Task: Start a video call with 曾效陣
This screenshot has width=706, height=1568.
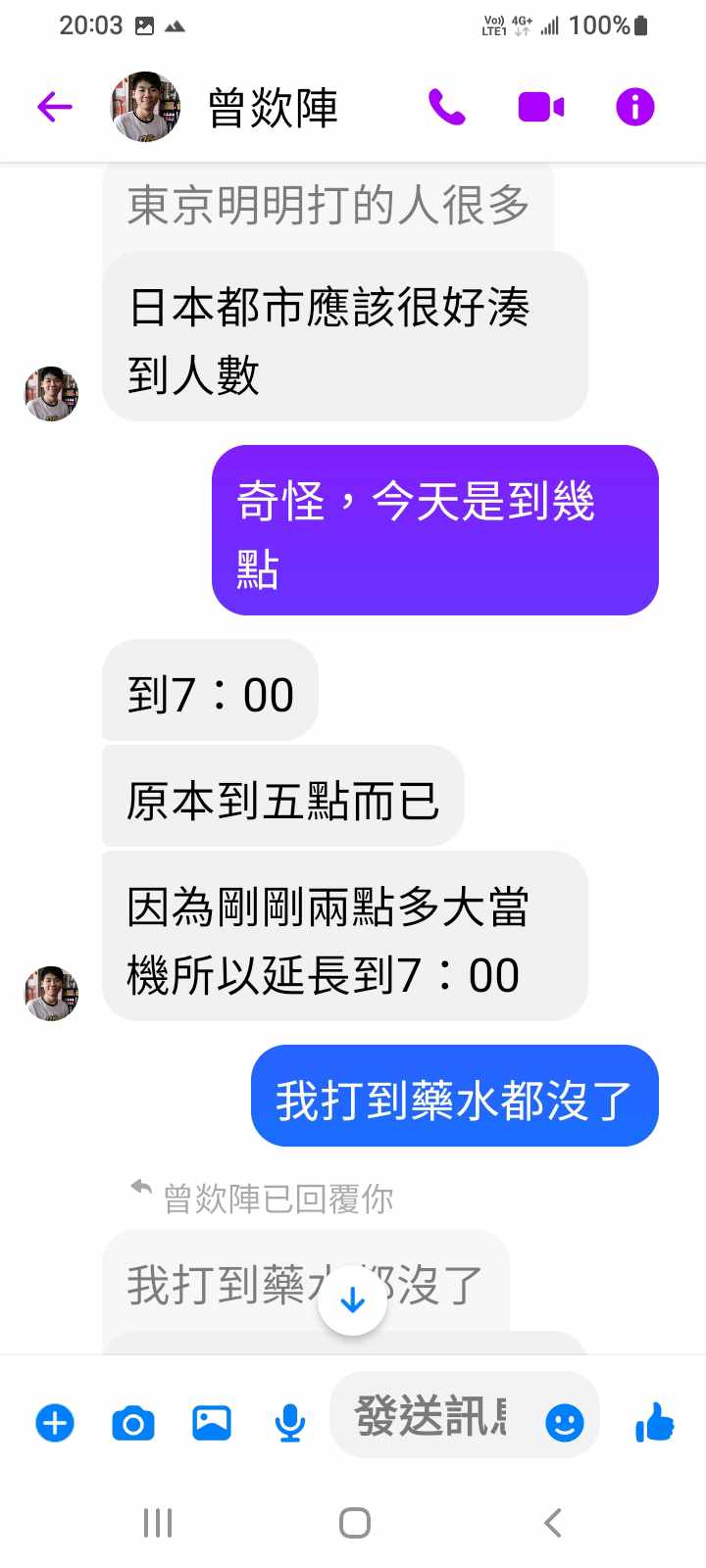Action: [540, 107]
